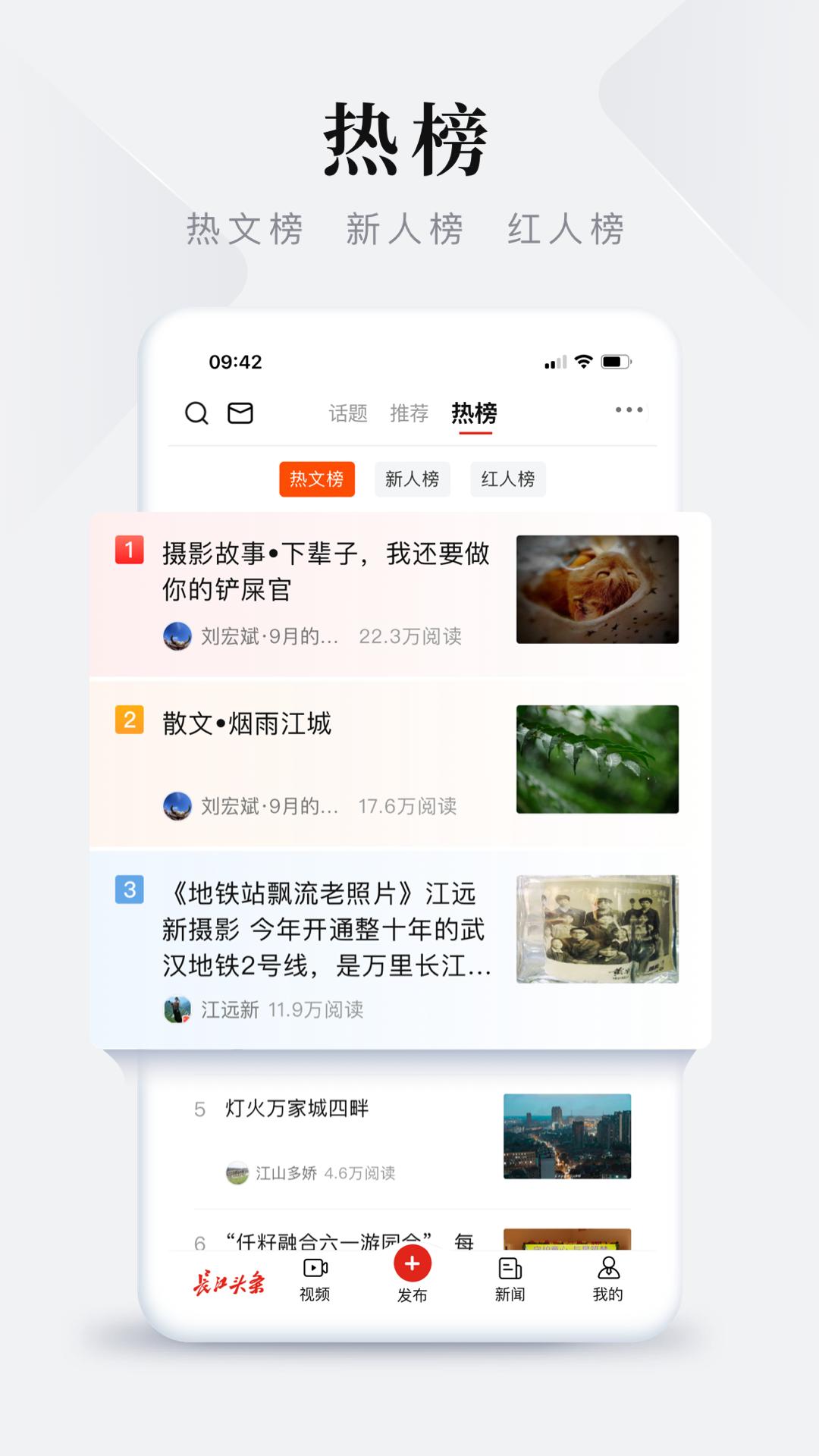
Task: Switch to the 新人榜 filter
Action: pos(411,479)
